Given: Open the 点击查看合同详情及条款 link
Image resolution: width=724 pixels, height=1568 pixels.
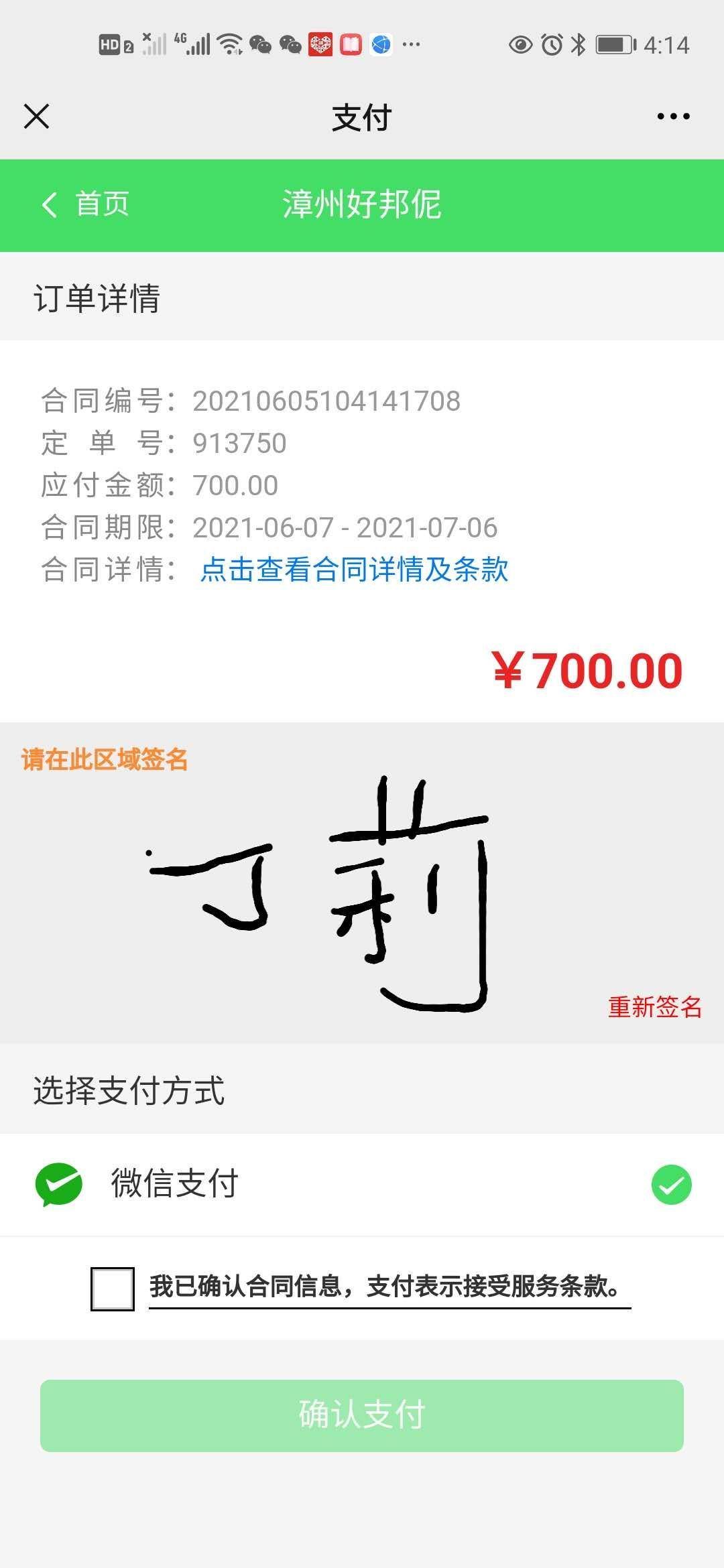Looking at the screenshot, I should coord(354,570).
